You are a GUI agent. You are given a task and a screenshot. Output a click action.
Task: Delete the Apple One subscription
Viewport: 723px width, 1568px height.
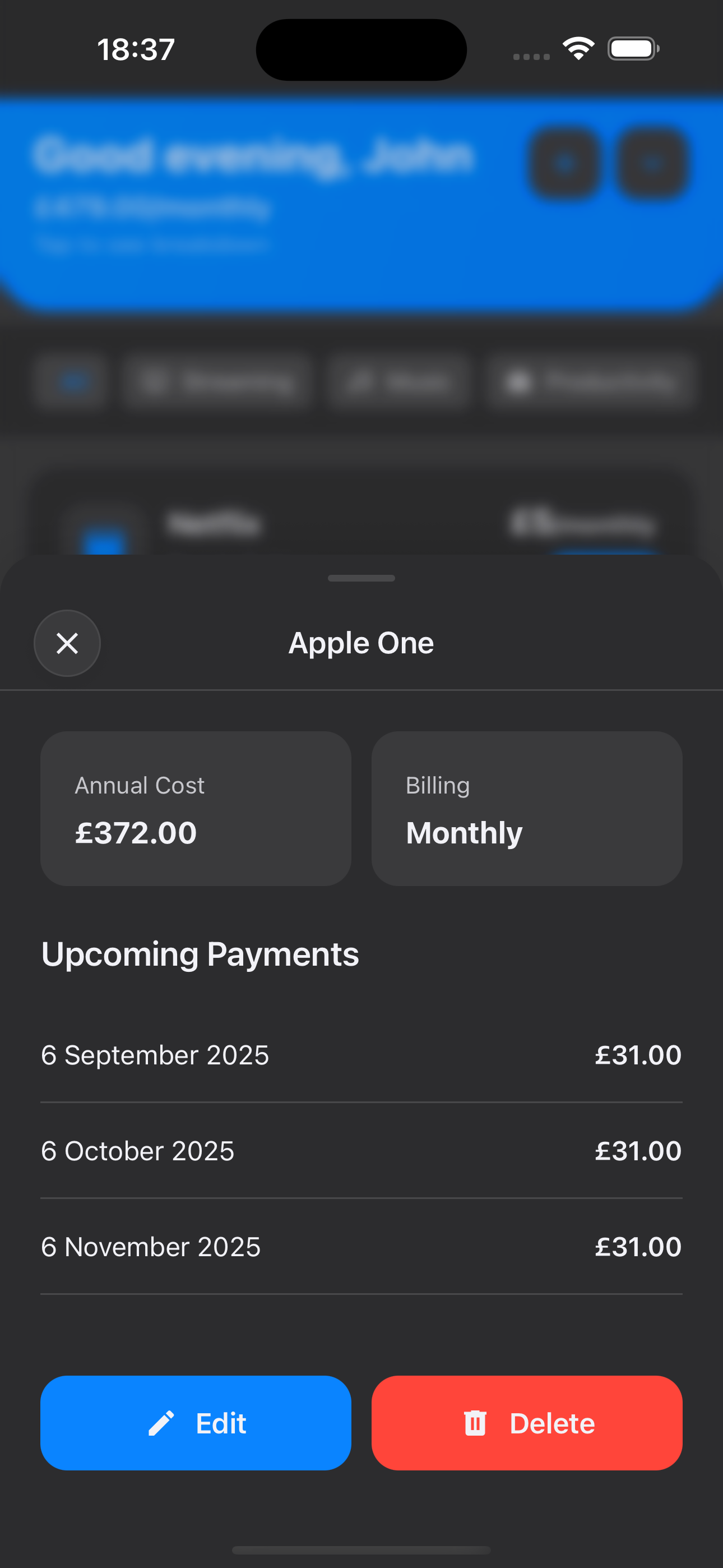[x=526, y=1423]
